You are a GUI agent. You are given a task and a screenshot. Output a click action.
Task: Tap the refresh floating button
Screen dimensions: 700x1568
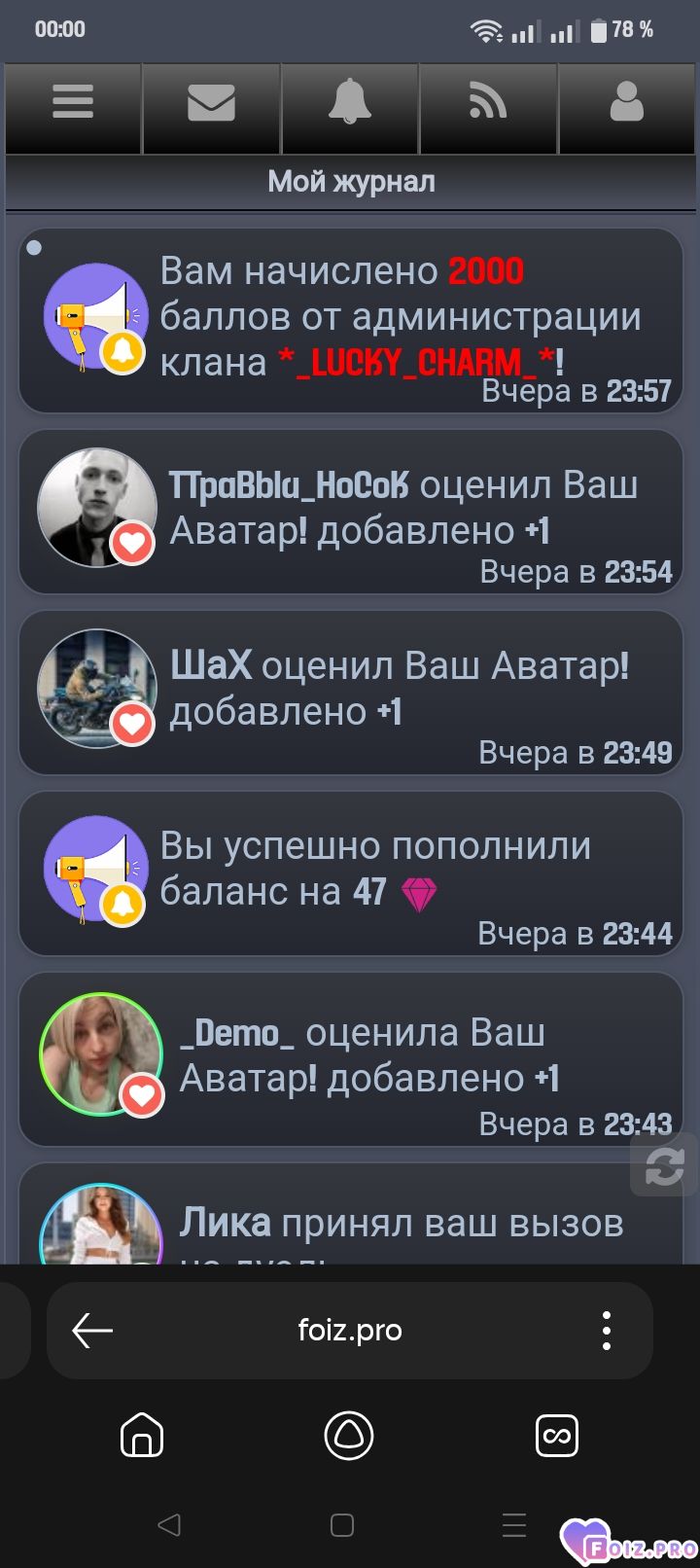pyautogui.click(x=664, y=1166)
